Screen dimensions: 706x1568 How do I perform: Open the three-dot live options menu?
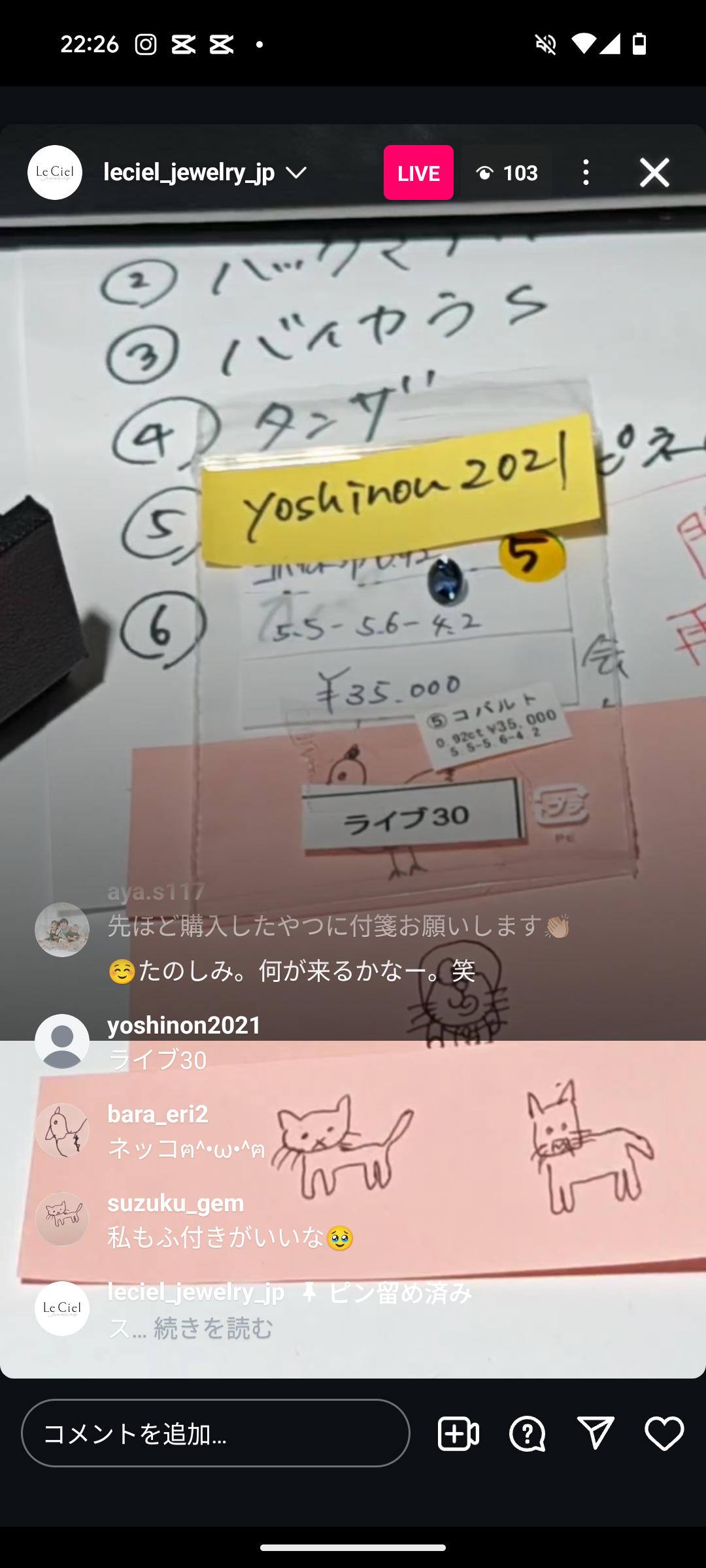[585, 172]
